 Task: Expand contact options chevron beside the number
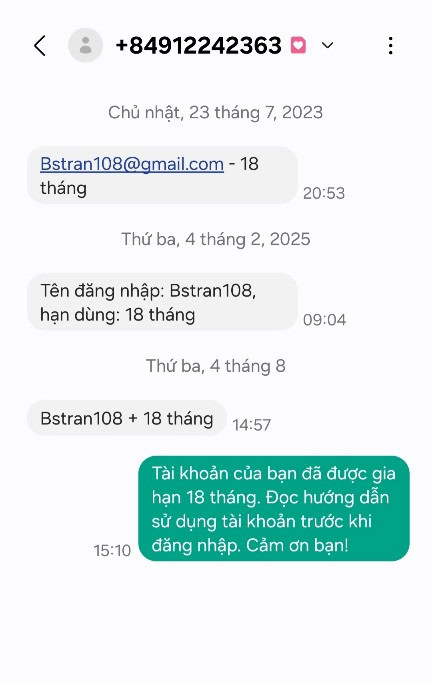327,45
